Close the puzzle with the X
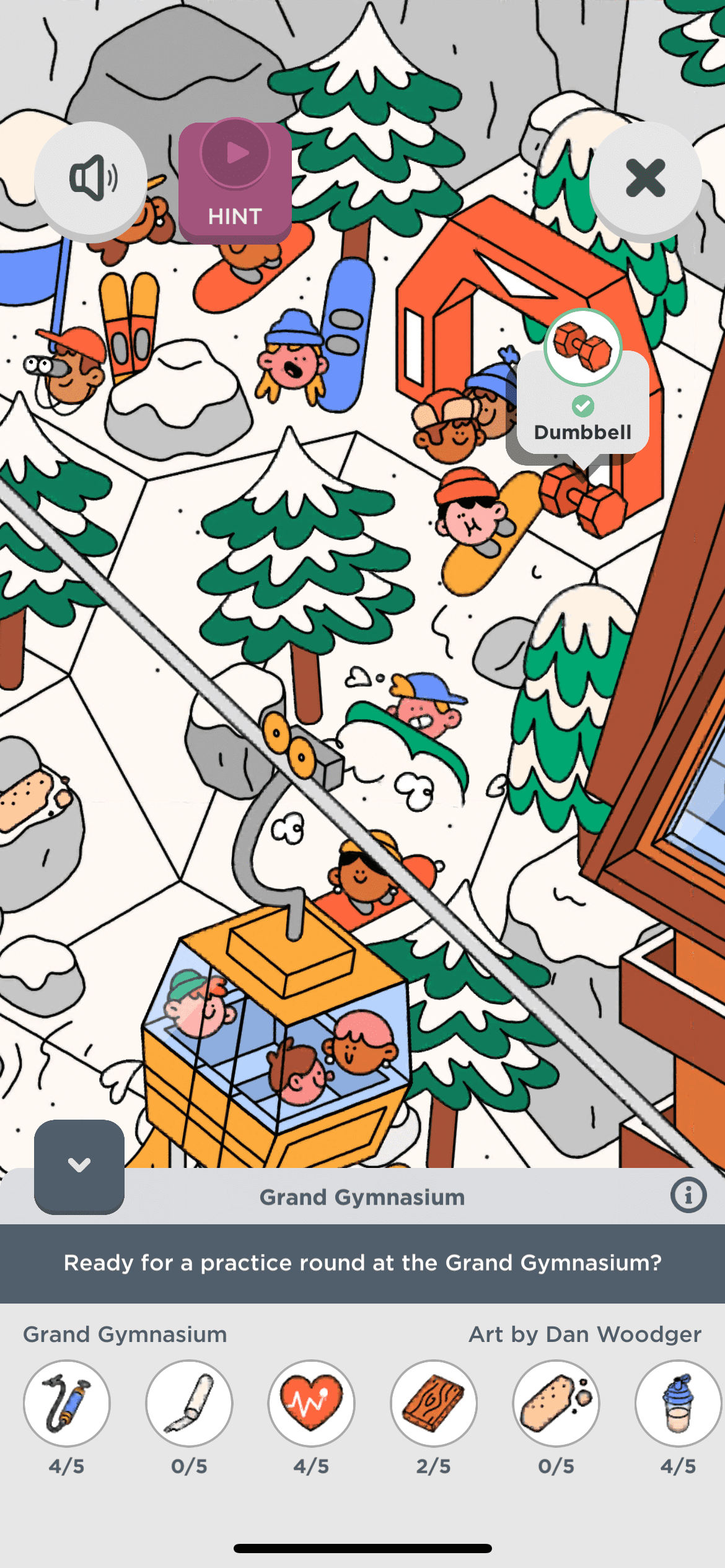725x1568 pixels. (645, 178)
